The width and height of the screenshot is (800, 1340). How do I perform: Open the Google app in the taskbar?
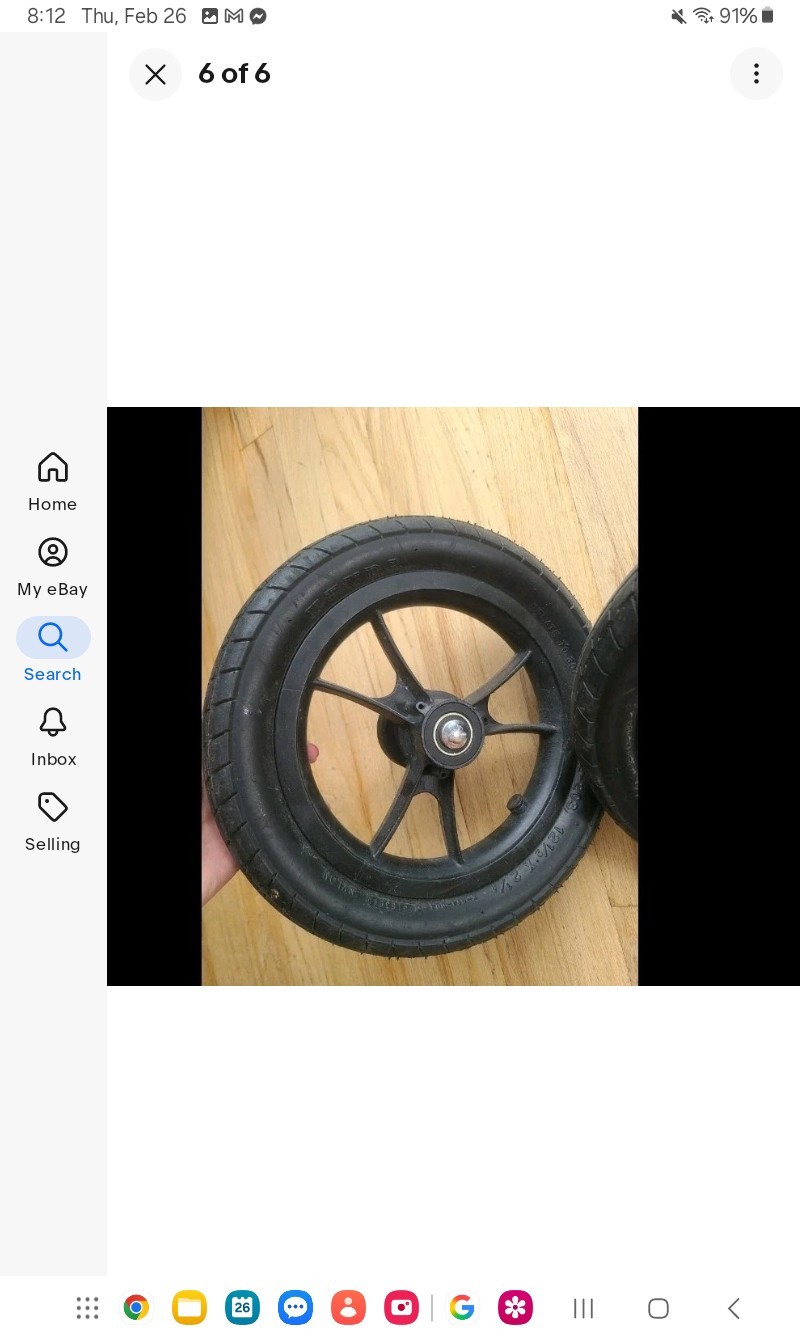click(461, 1307)
